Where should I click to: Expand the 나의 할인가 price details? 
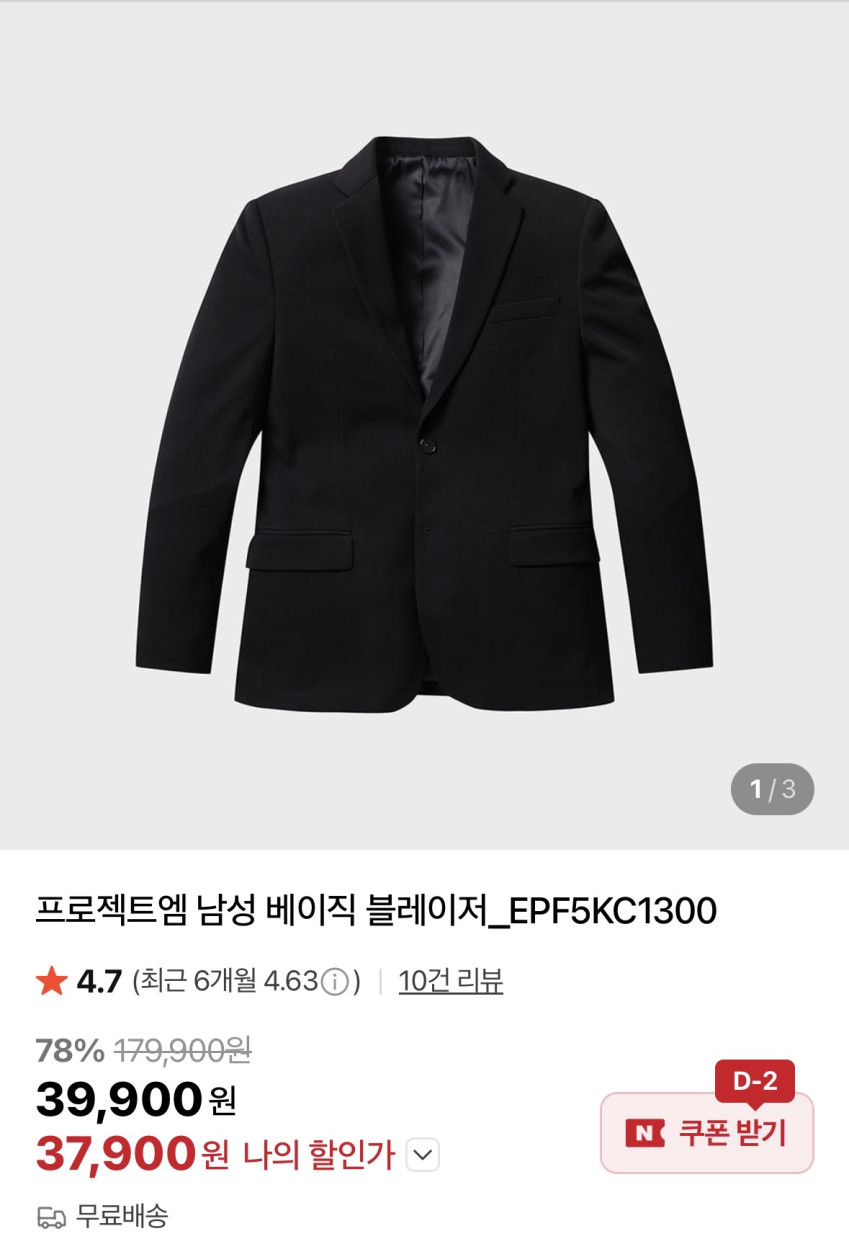(x=424, y=1156)
